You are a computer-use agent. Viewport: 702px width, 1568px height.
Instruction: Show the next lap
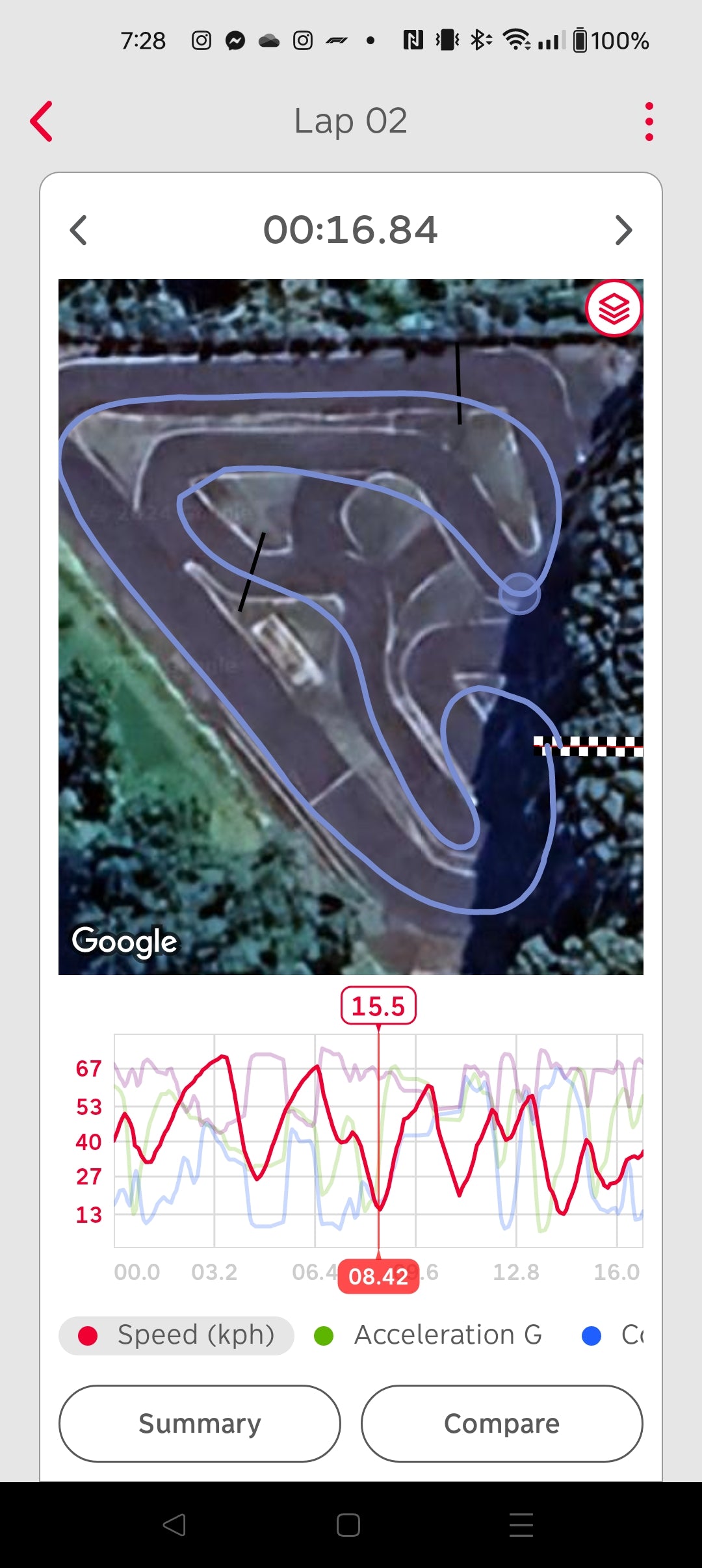[623, 230]
